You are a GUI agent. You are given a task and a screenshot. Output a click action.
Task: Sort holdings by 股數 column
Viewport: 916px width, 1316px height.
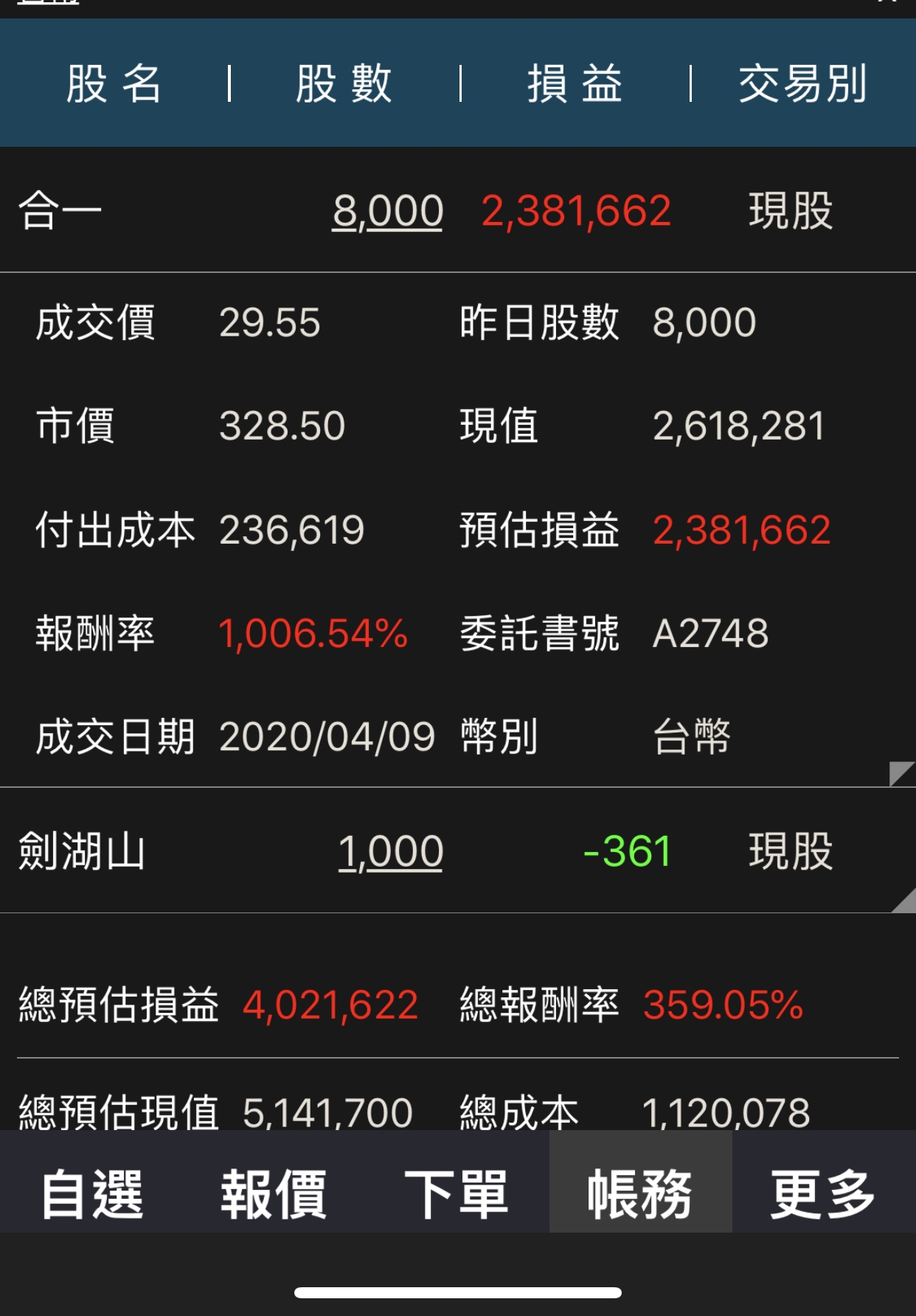(x=344, y=83)
